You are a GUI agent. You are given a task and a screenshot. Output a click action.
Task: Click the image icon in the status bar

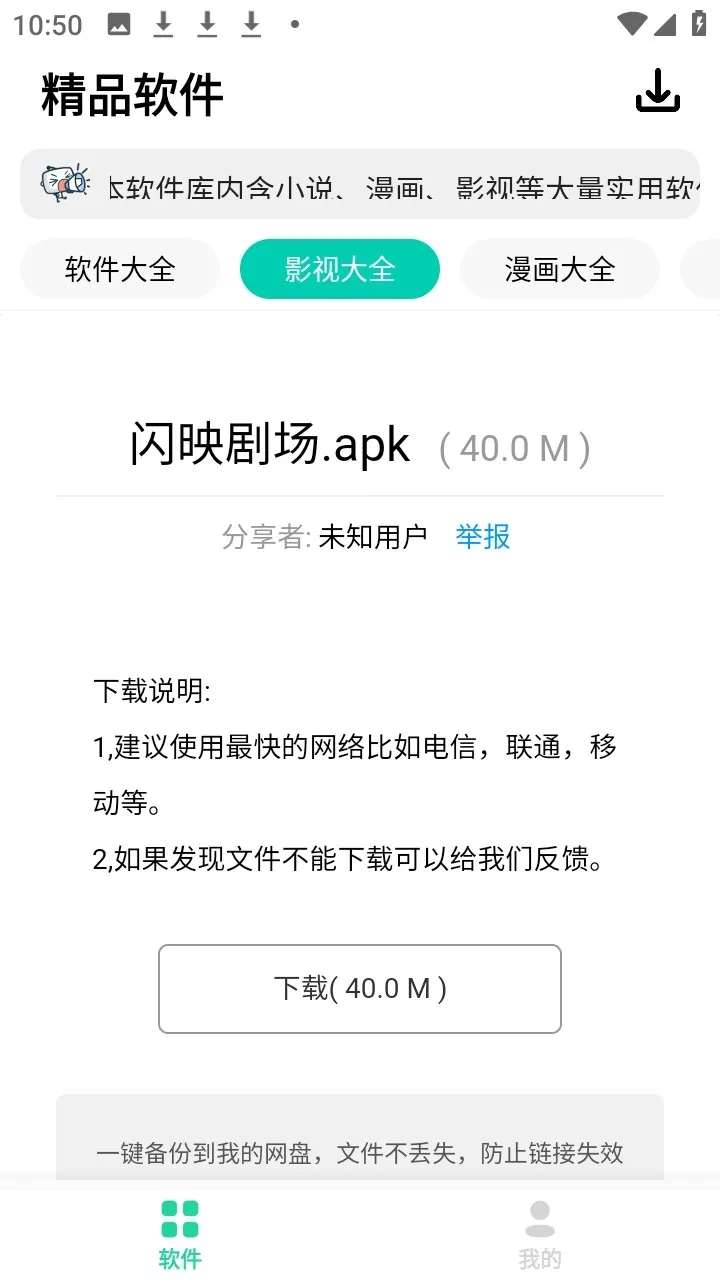119,23
